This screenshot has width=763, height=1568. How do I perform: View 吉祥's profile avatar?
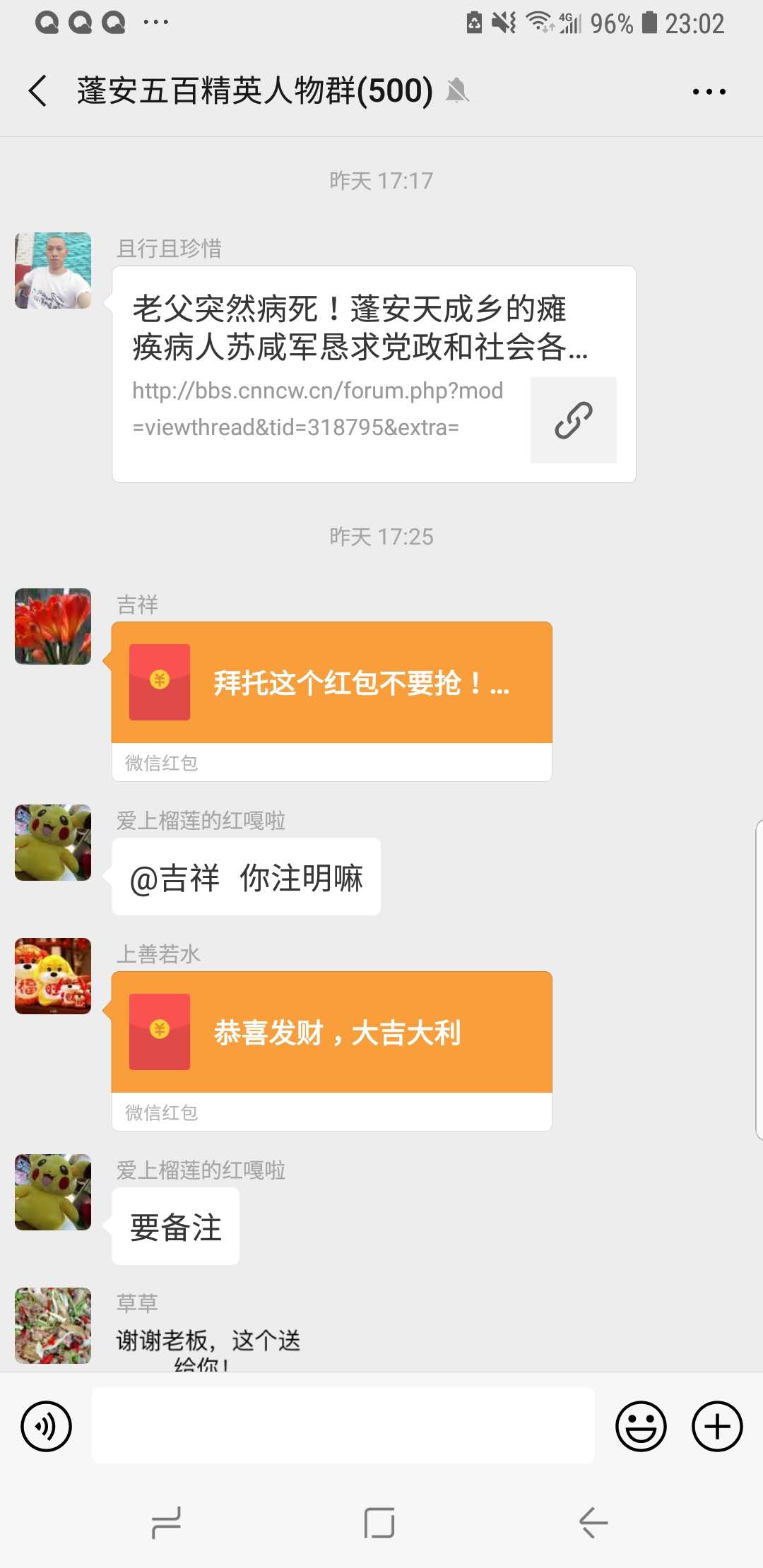[53, 626]
